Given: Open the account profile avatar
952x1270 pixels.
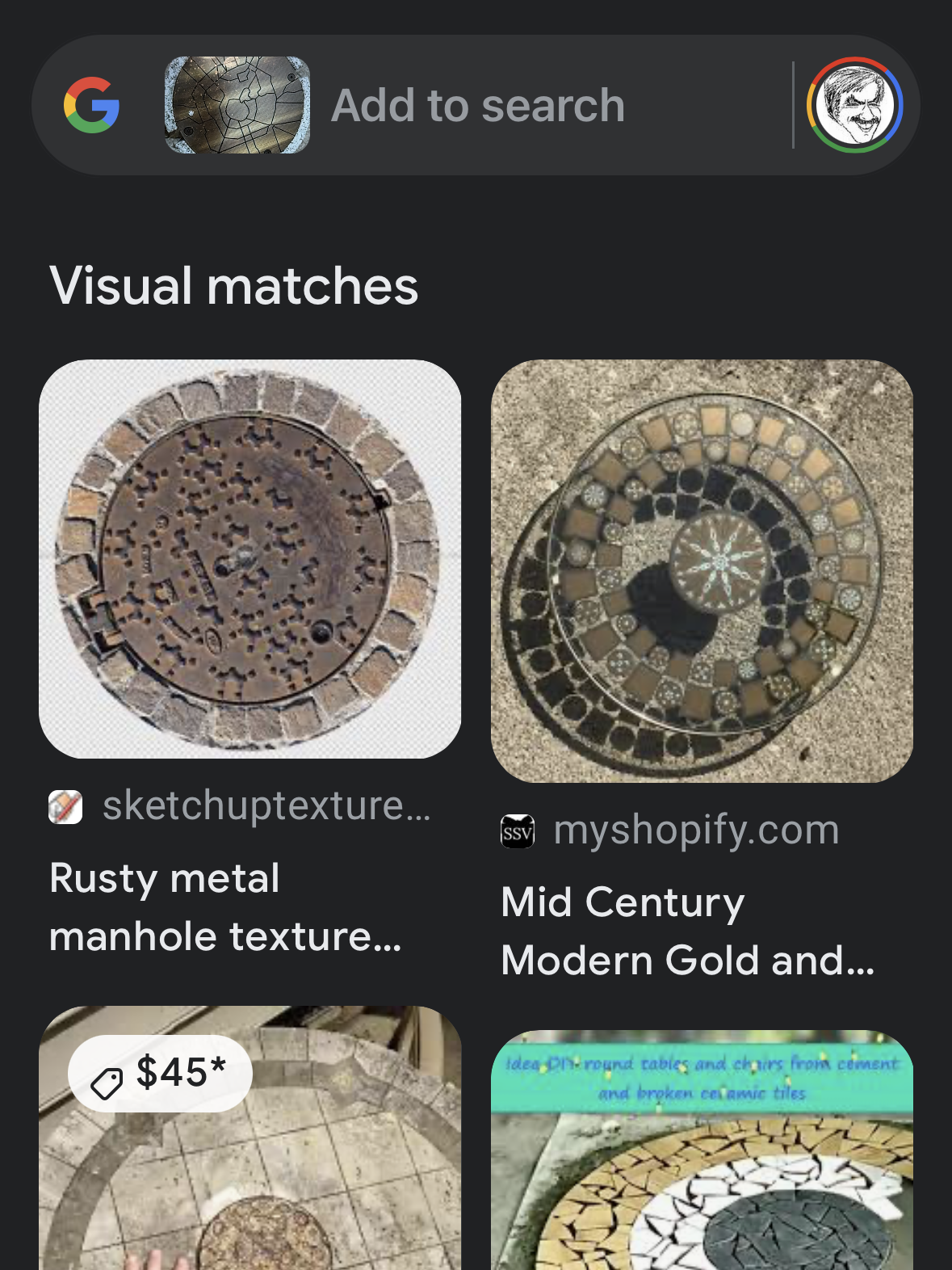Looking at the screenshot, I should click(854, 105).
